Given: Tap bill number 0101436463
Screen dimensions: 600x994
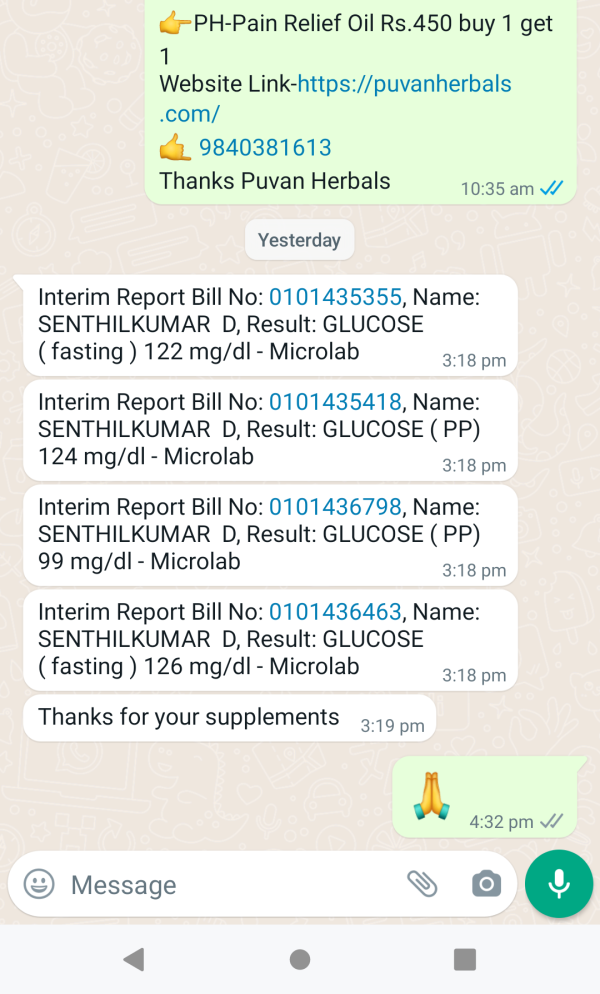Looking at the screenshot, I should coord(336,612).
